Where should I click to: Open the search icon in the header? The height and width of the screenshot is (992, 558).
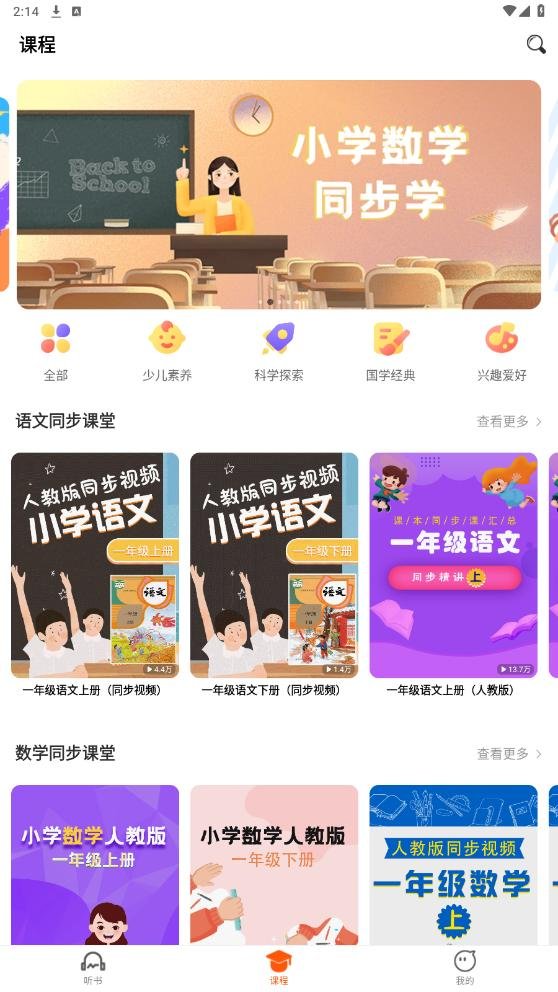(x=536, y=44)
